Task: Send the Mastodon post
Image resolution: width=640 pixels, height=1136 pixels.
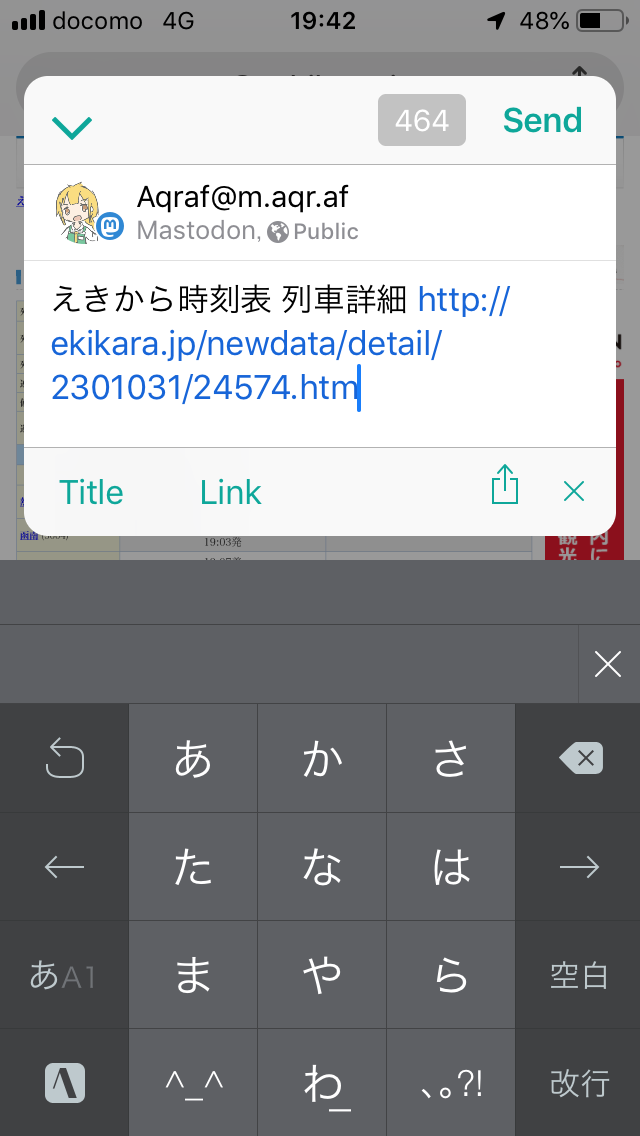Action: click(x=542, y=121)
